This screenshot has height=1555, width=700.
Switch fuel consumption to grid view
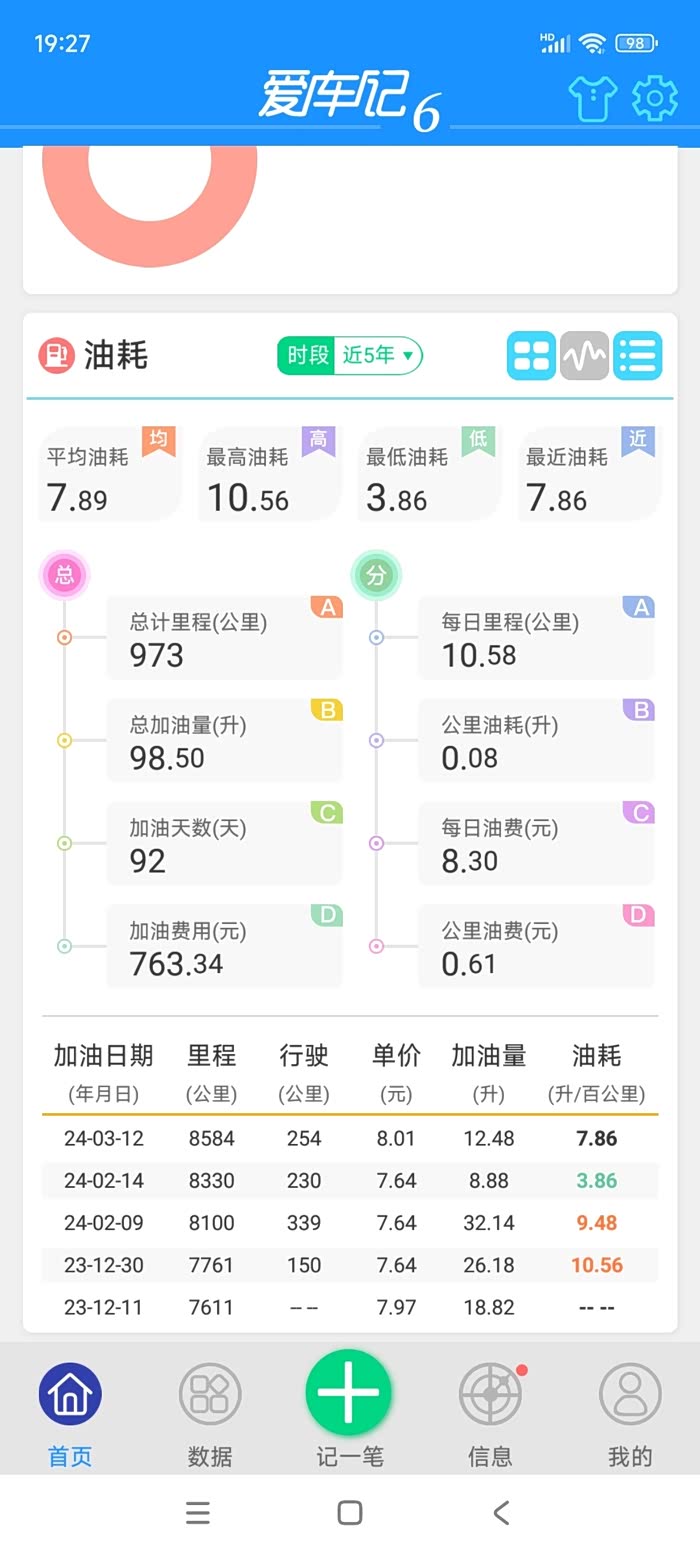(x=531, y=355)
